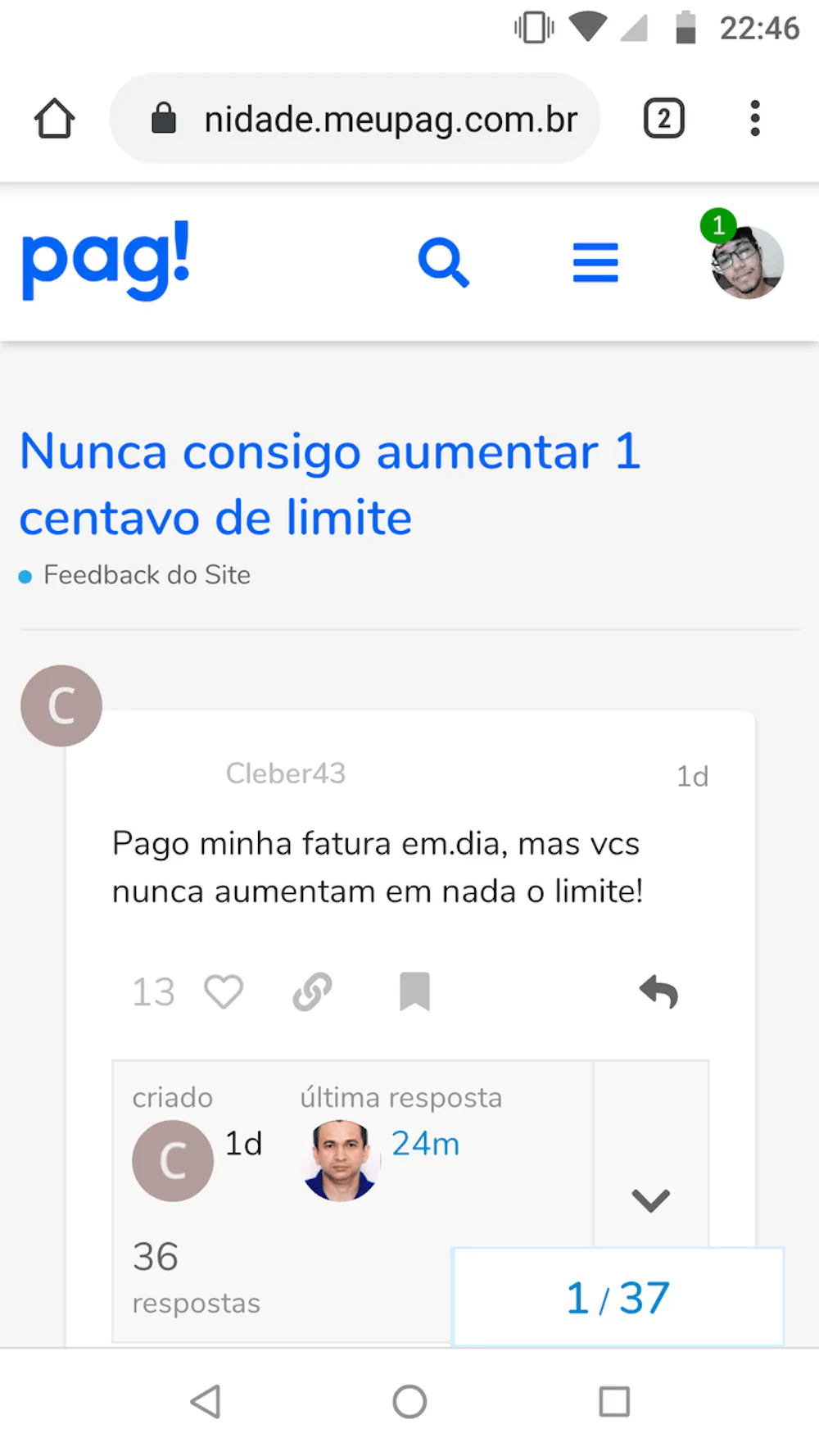Viewport: 819px width, 1456px height.
Task: Open the forum search
Action: [443, 262]
